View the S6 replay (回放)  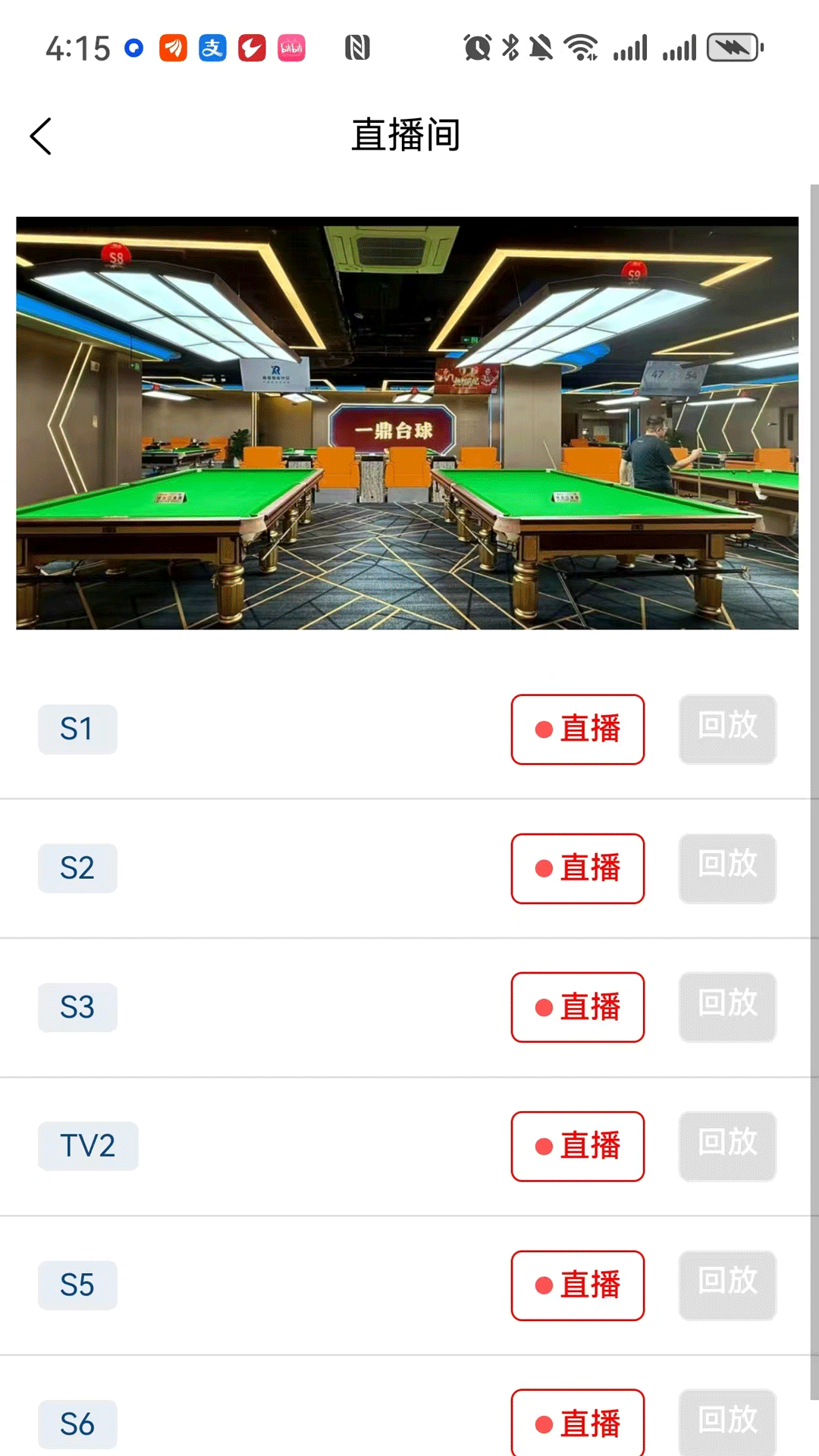pos(726,1423)
